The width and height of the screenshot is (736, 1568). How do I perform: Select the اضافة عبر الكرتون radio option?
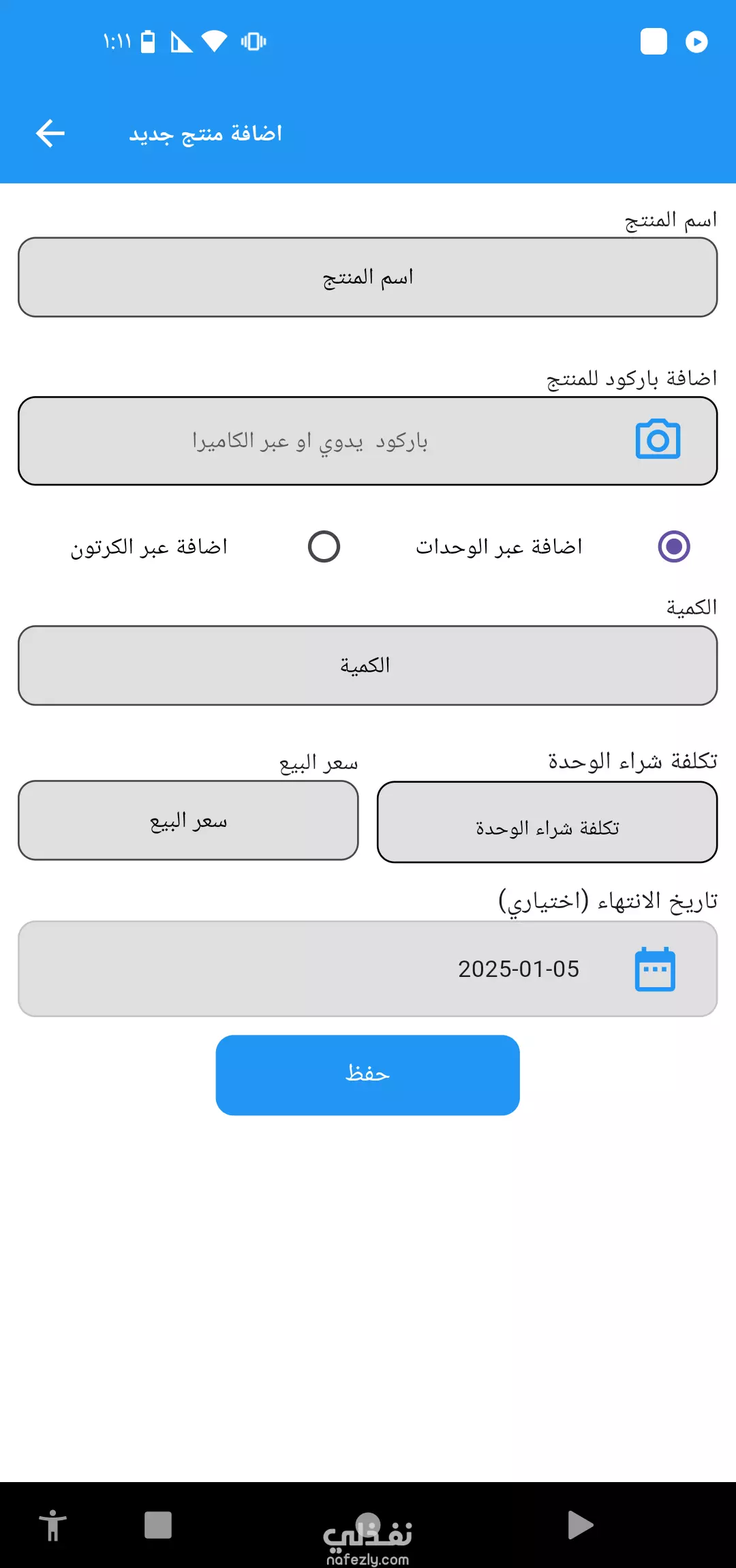[x=324, y=547]
